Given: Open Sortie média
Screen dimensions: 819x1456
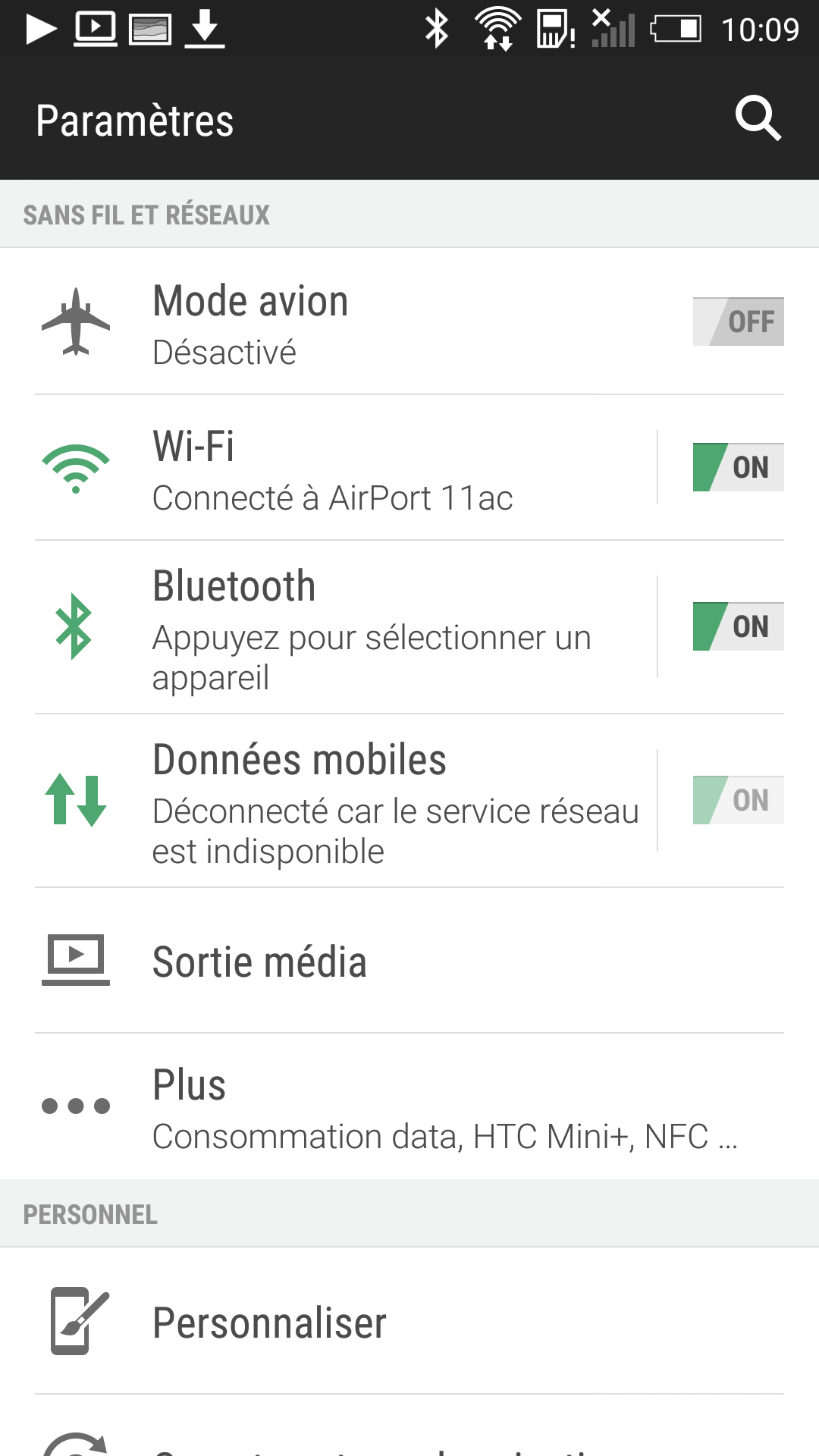Looking at the screenshot, I should pos(409,961).
